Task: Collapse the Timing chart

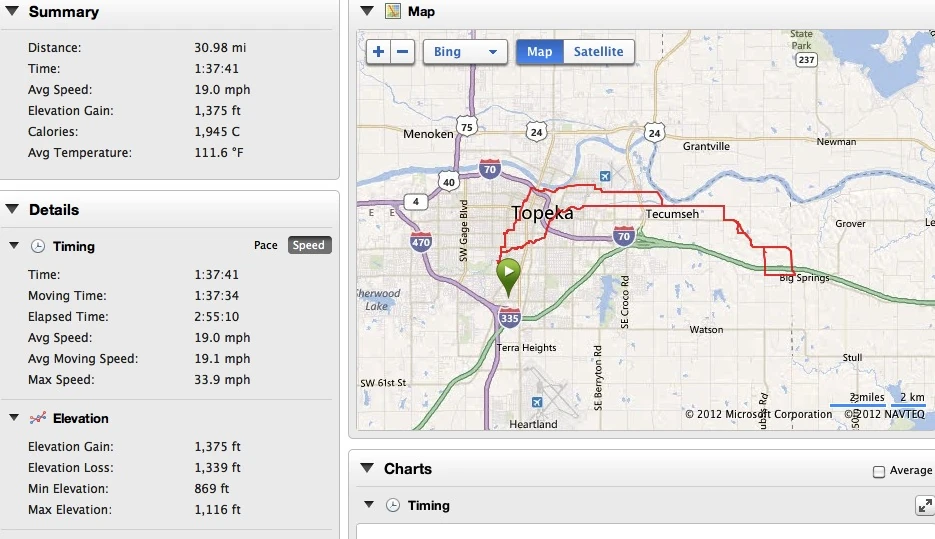Action: point(368,505)
